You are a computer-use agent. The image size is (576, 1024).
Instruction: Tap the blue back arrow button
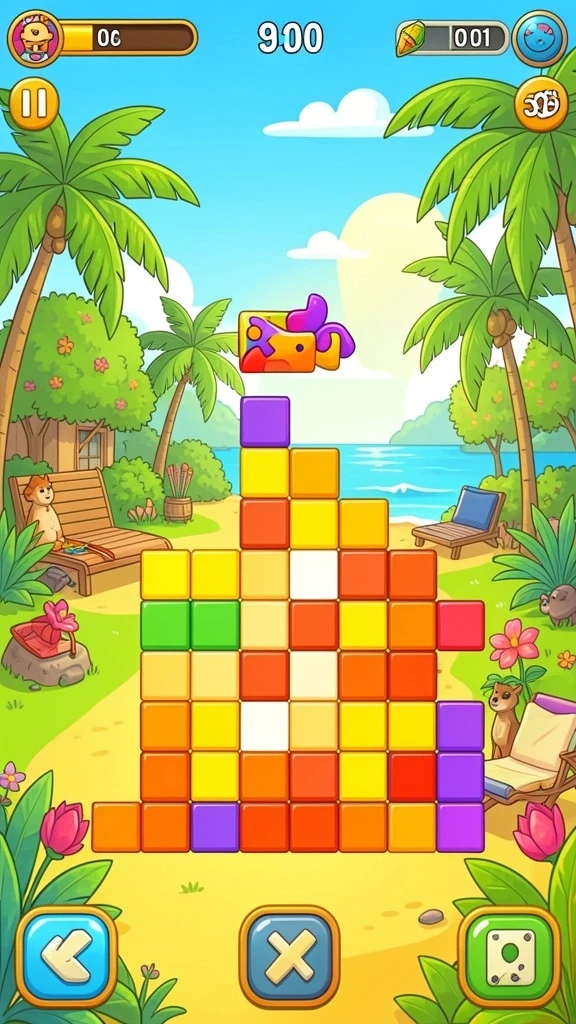67,957
